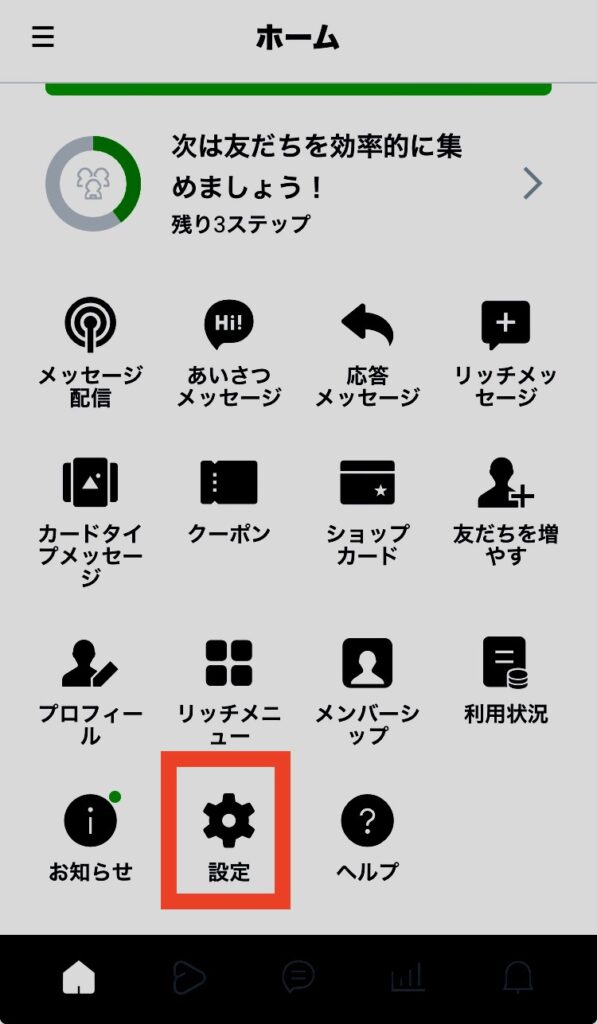Image resolution: width=597 pixels, height=1024 pixels.
Task: Open 応答メッセージ settings
Action: [x=367, y=352]
